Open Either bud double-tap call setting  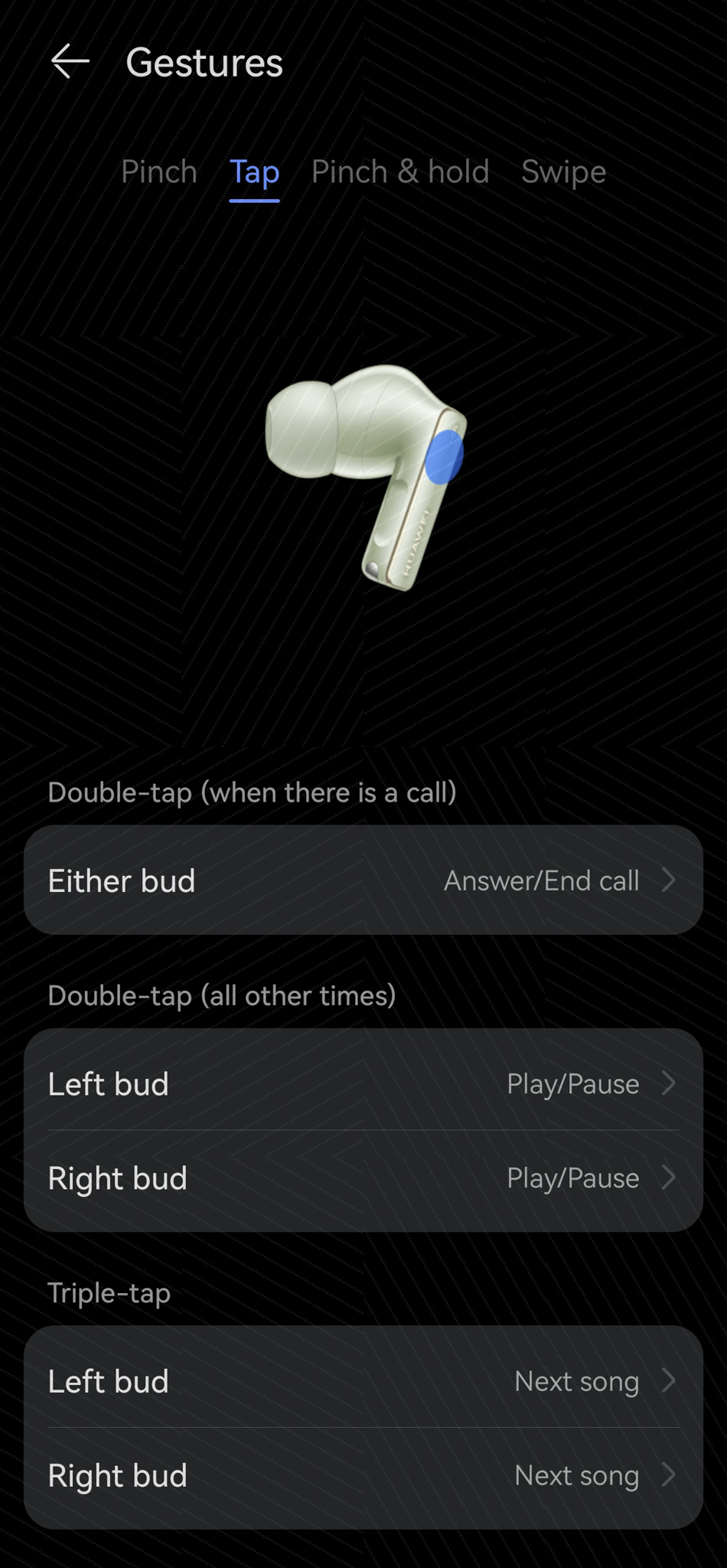363,880
